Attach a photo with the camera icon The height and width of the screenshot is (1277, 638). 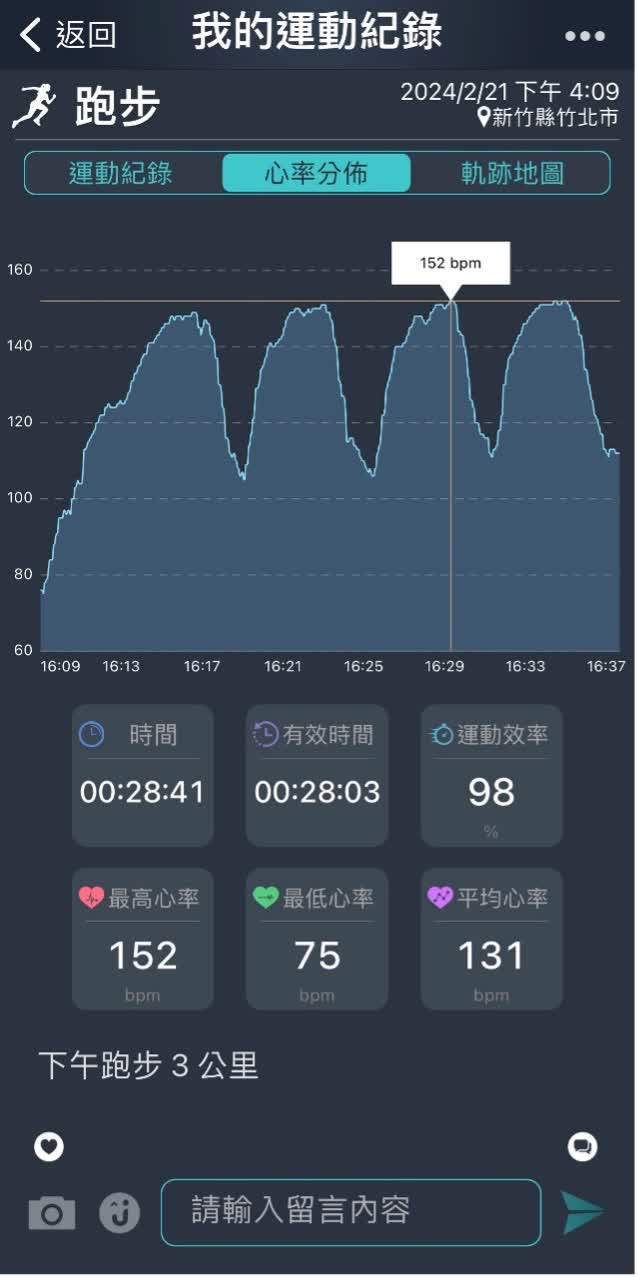52,1213
